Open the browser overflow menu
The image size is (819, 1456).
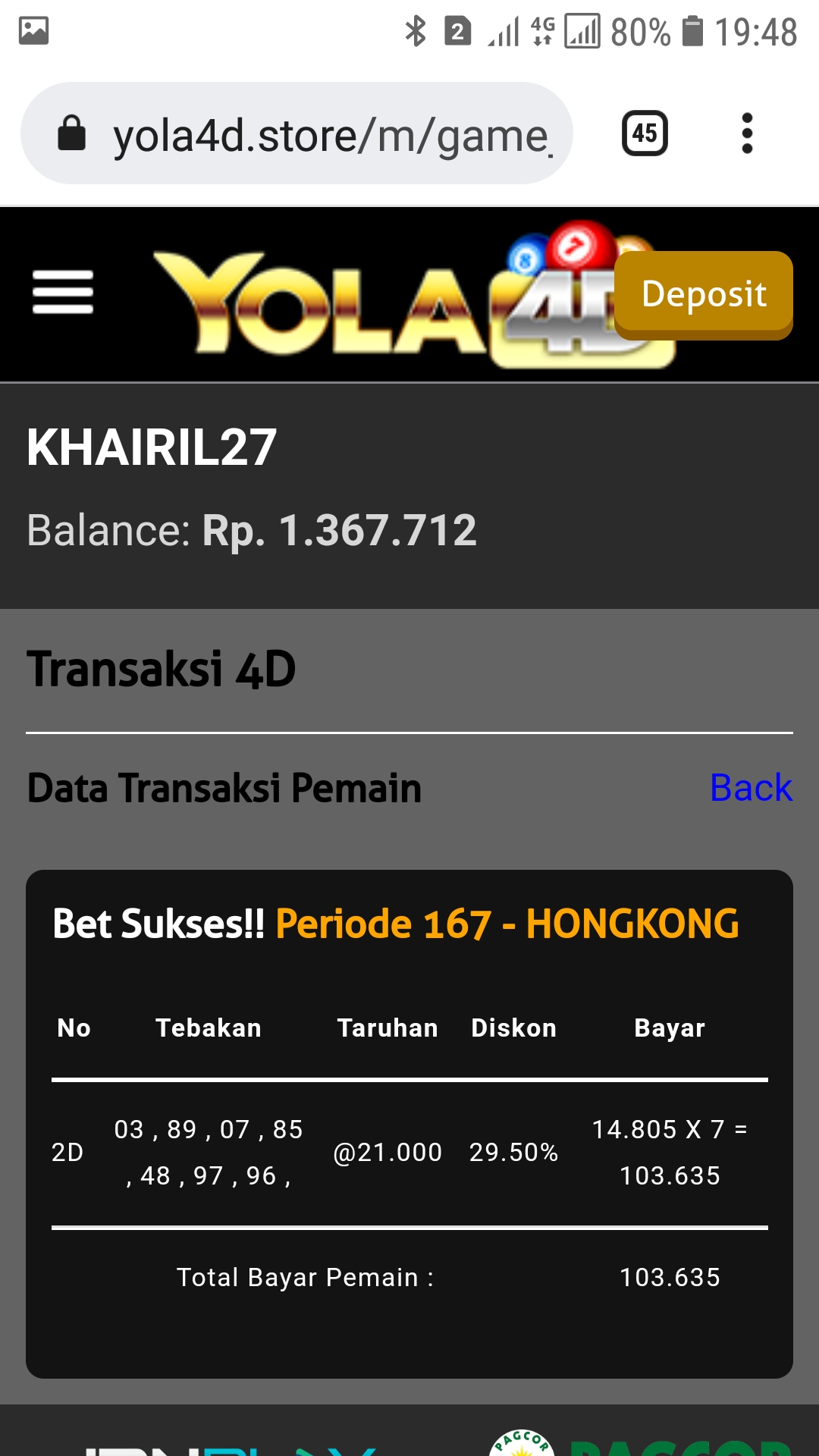coord(747,133)
